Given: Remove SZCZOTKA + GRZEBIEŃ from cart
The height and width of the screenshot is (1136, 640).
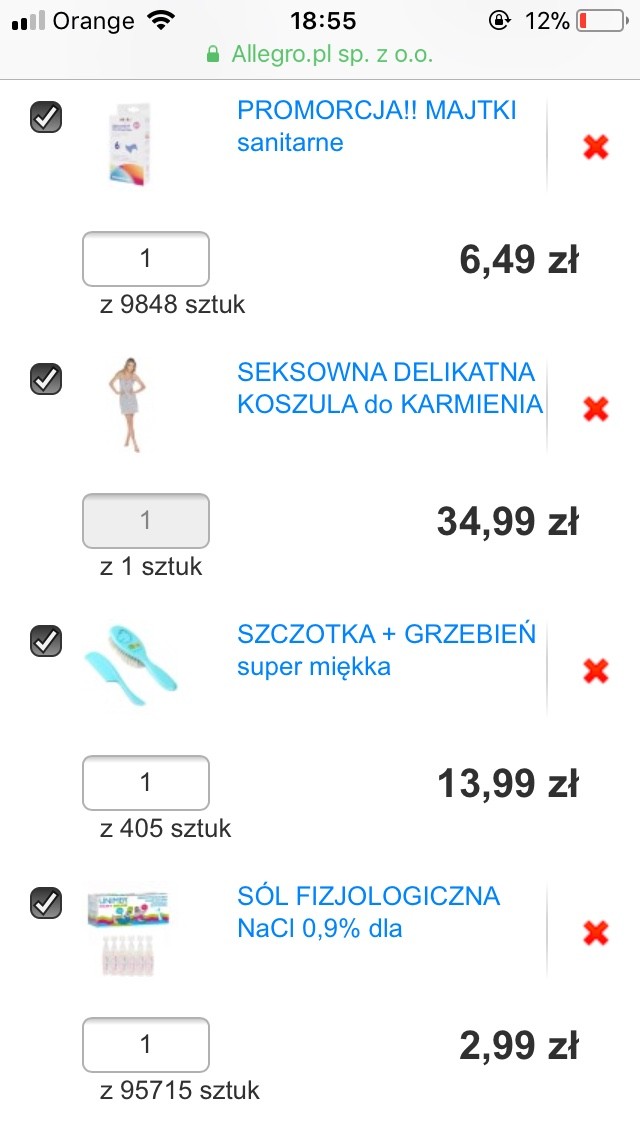Looking at the screenshot, I should [x=596, y=670].
